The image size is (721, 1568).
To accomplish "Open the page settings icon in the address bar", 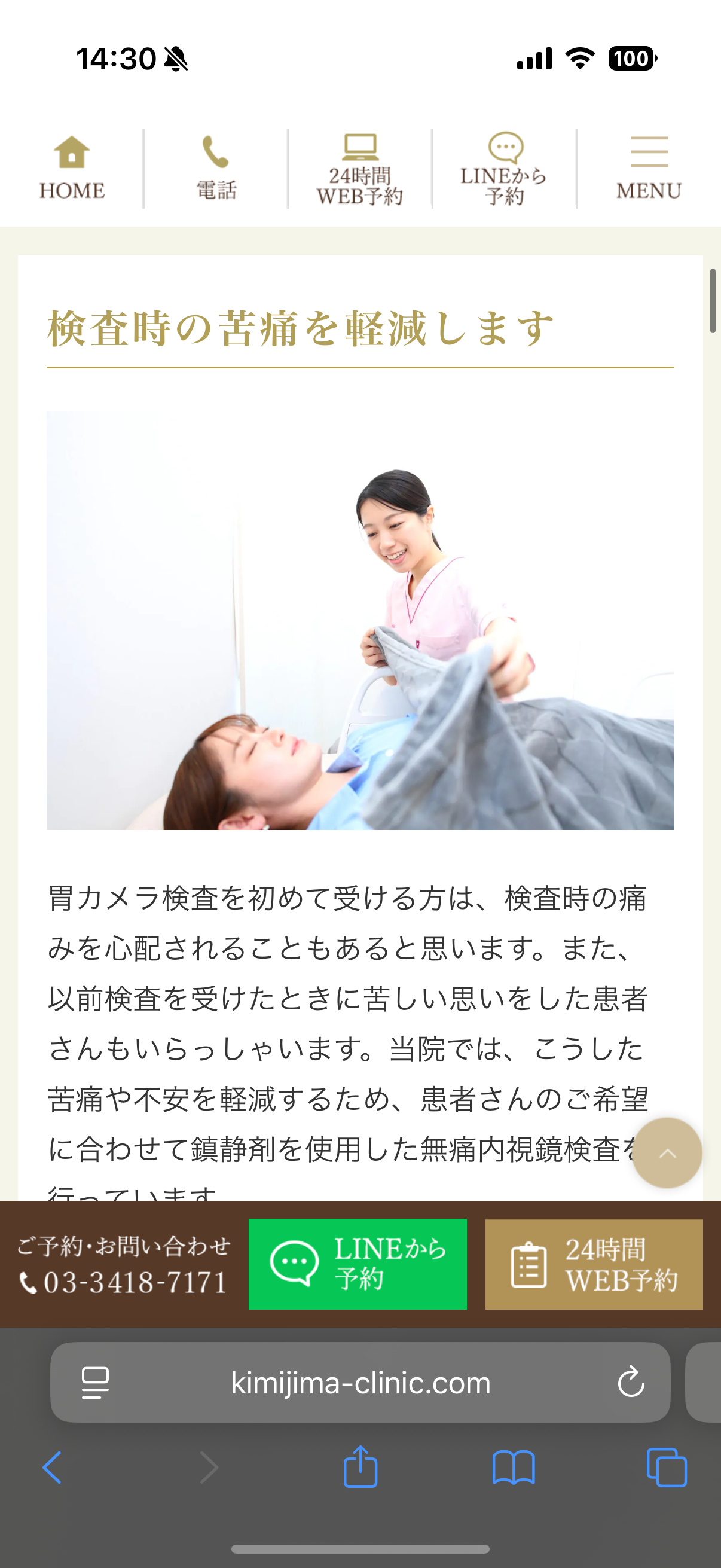I will [x=96, y=1383].
